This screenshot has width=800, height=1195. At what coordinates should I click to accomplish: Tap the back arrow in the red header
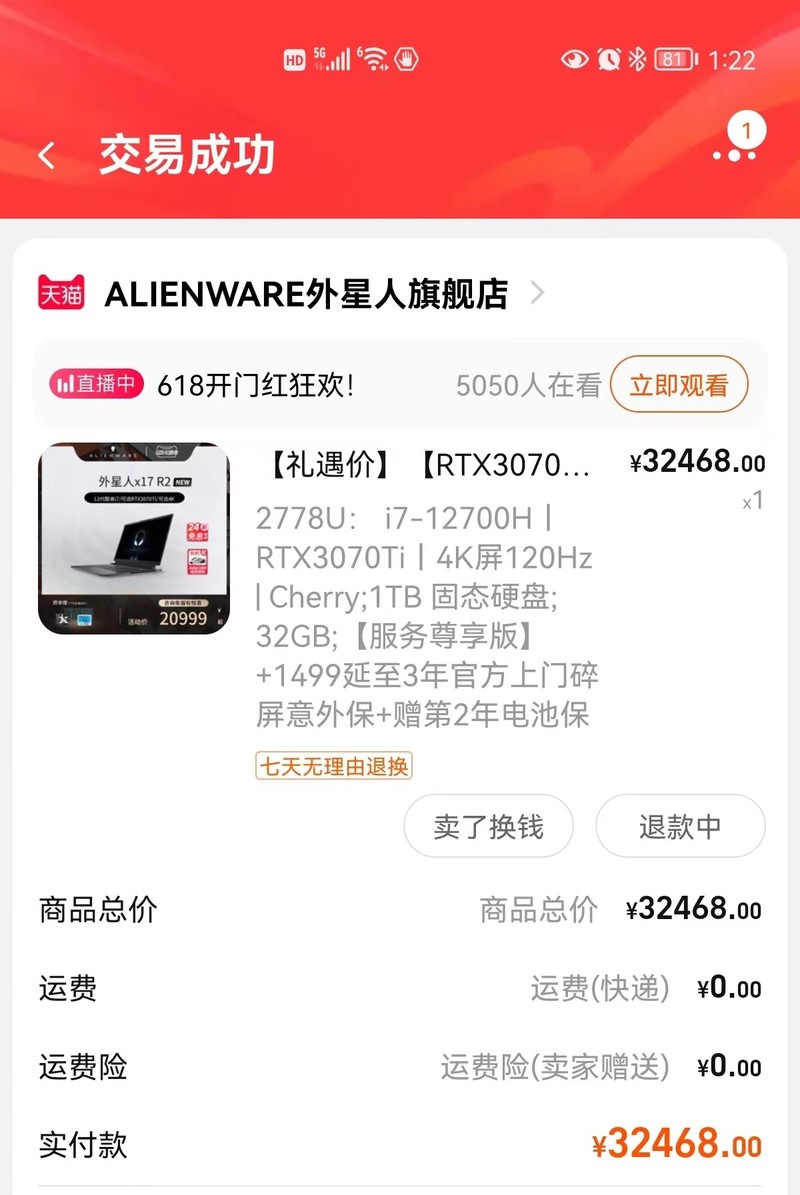pos(48,153)
